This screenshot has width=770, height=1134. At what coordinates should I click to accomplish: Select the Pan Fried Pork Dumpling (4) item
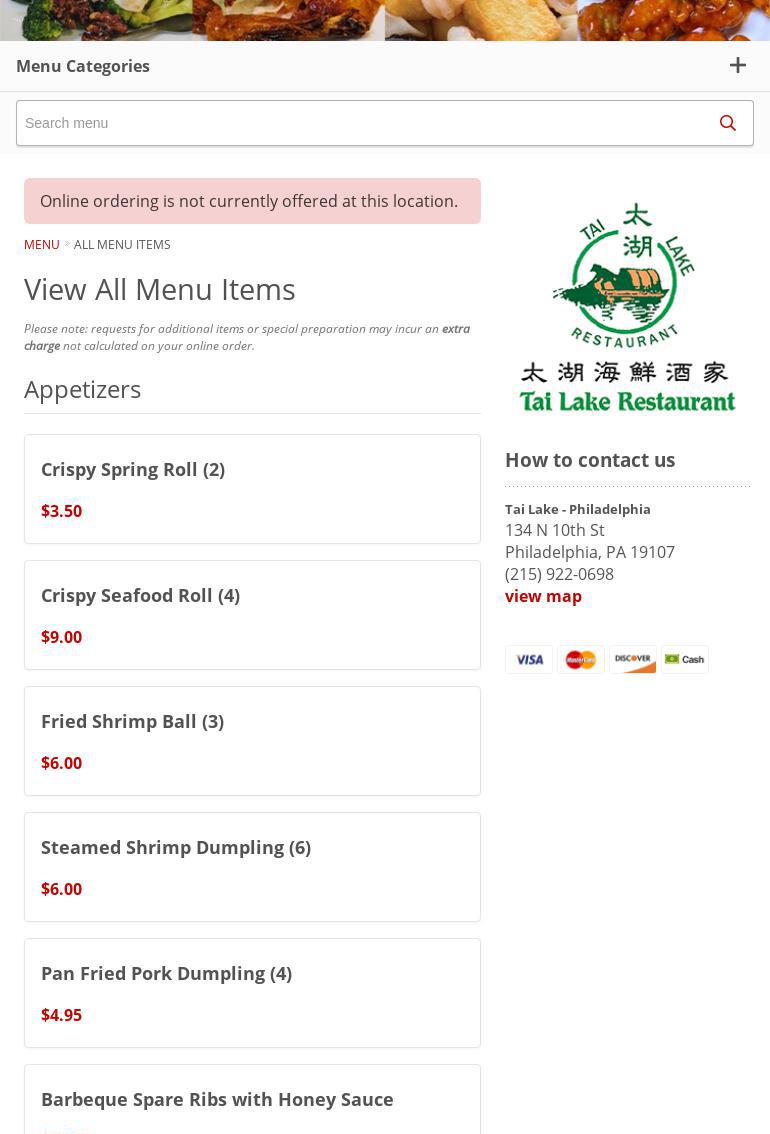(166, 973)
